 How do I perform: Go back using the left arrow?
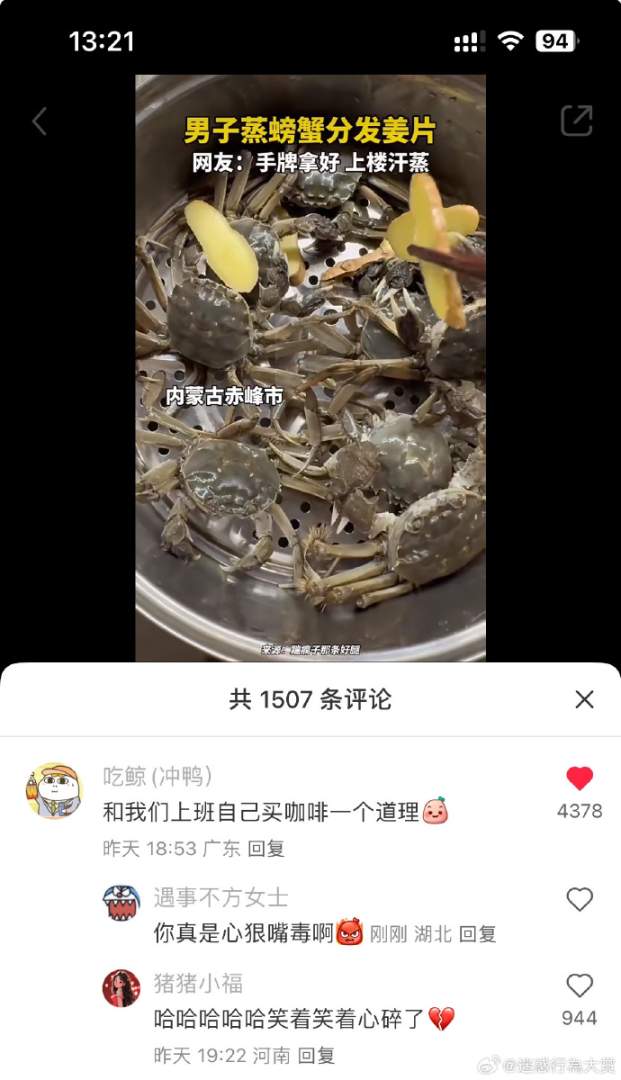(39, 122)
